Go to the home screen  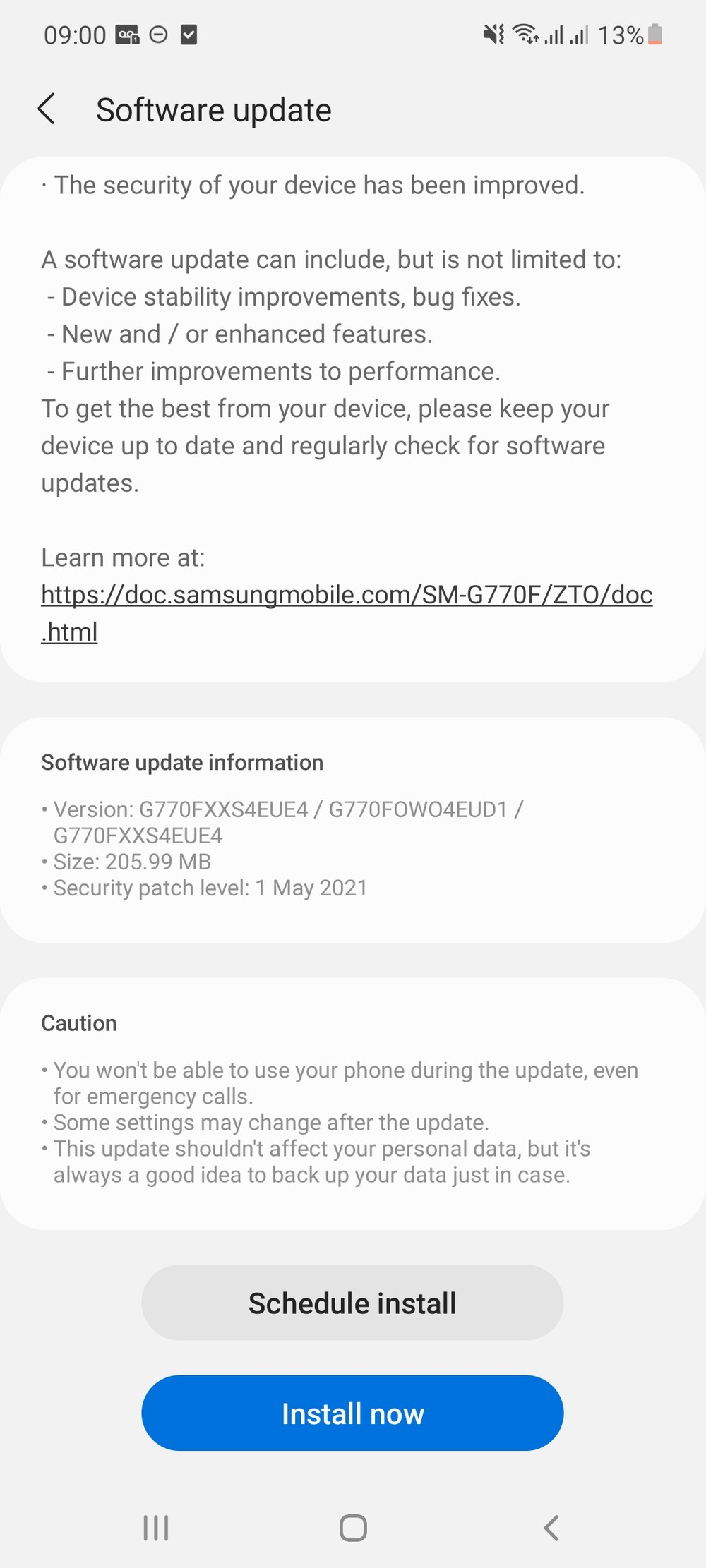(353, 1528)
